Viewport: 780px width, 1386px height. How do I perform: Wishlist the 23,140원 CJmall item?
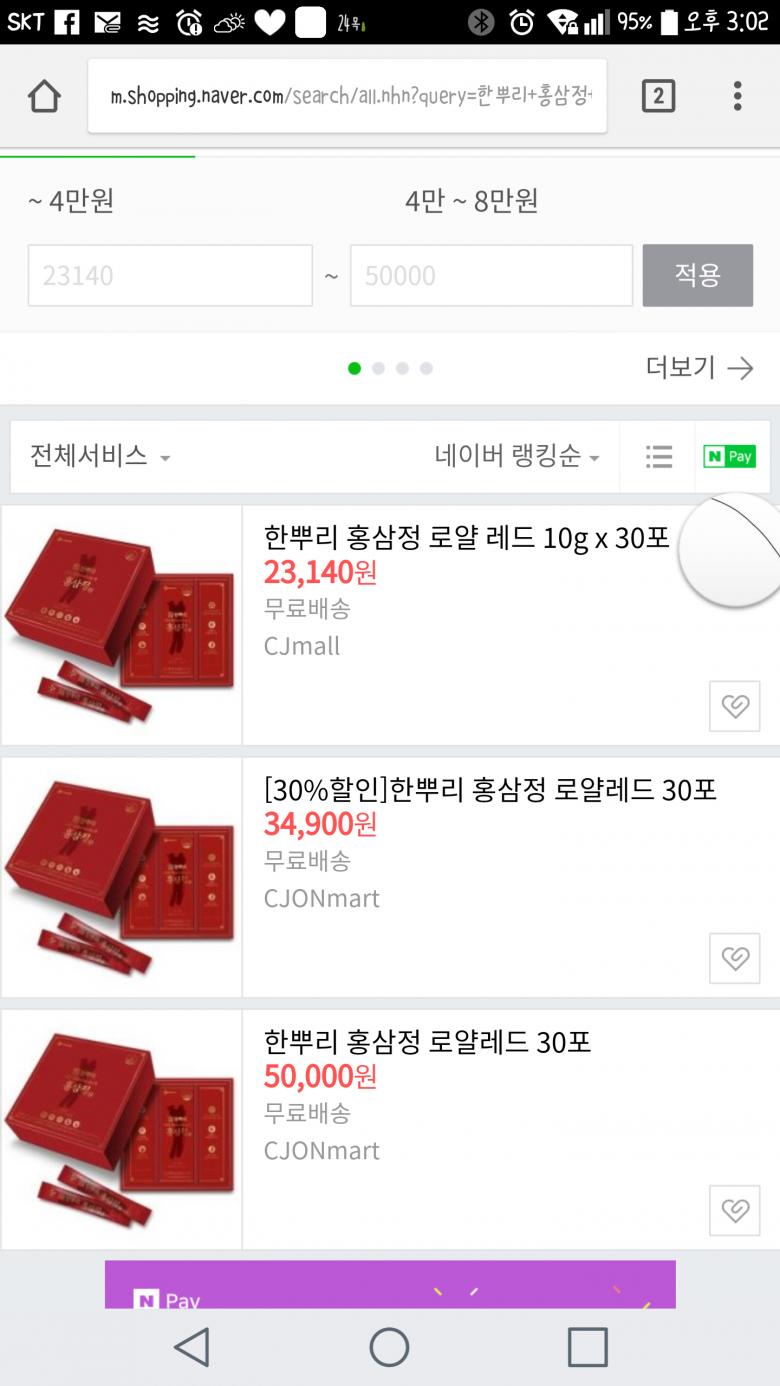point(734,707)
